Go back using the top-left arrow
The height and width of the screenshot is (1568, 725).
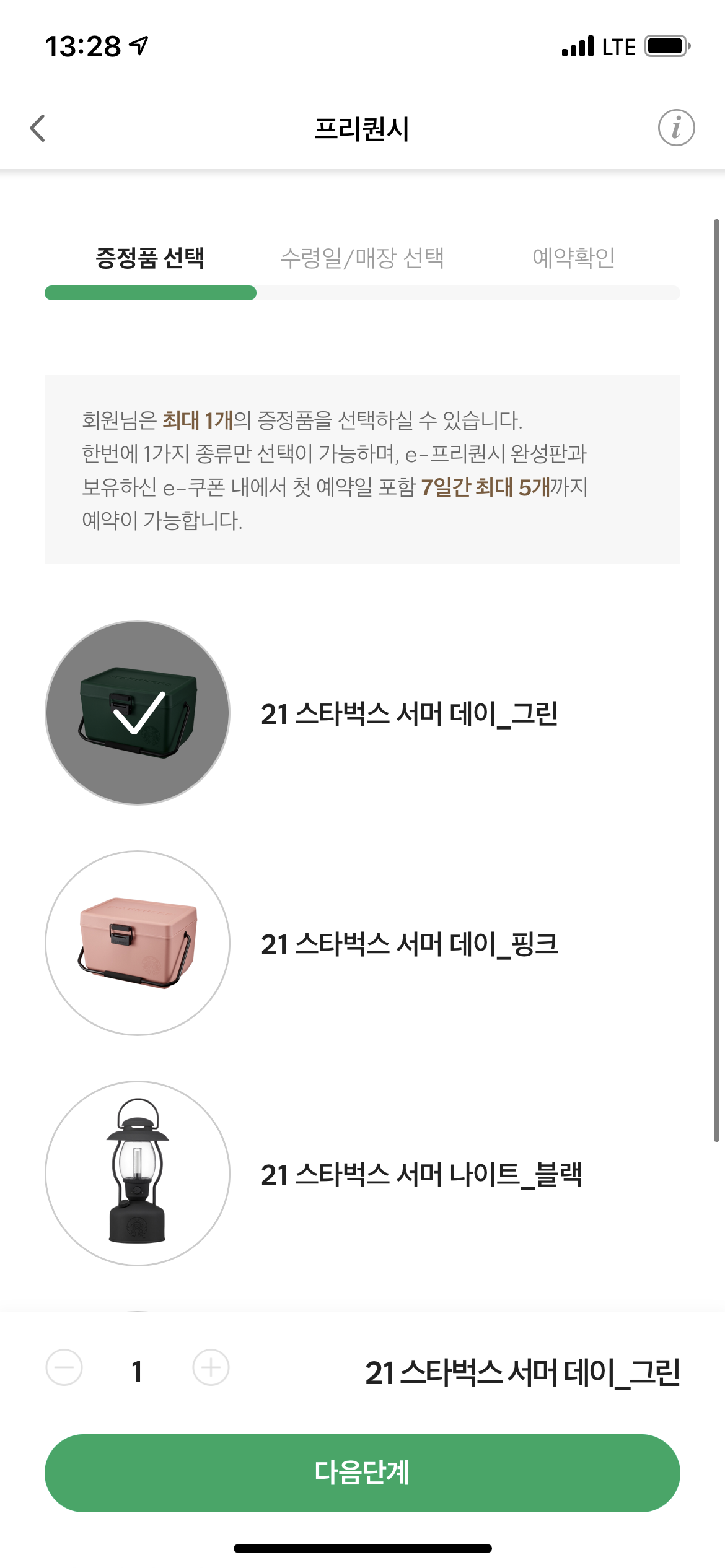pyautogui.click(x=38, y=128)
